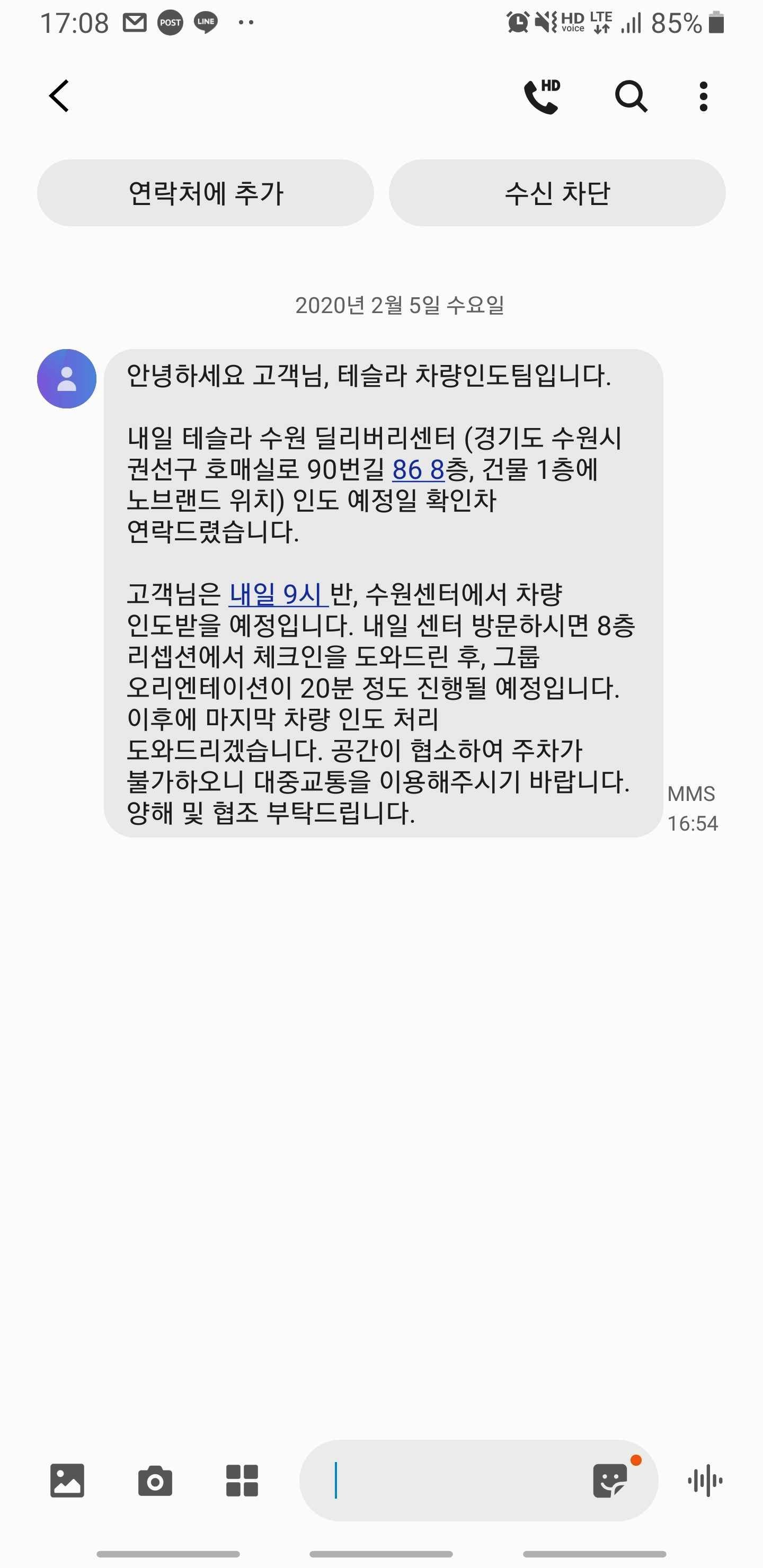Attach a picture from the gallery
The image size is (763, 1568).
(67, 1481)
